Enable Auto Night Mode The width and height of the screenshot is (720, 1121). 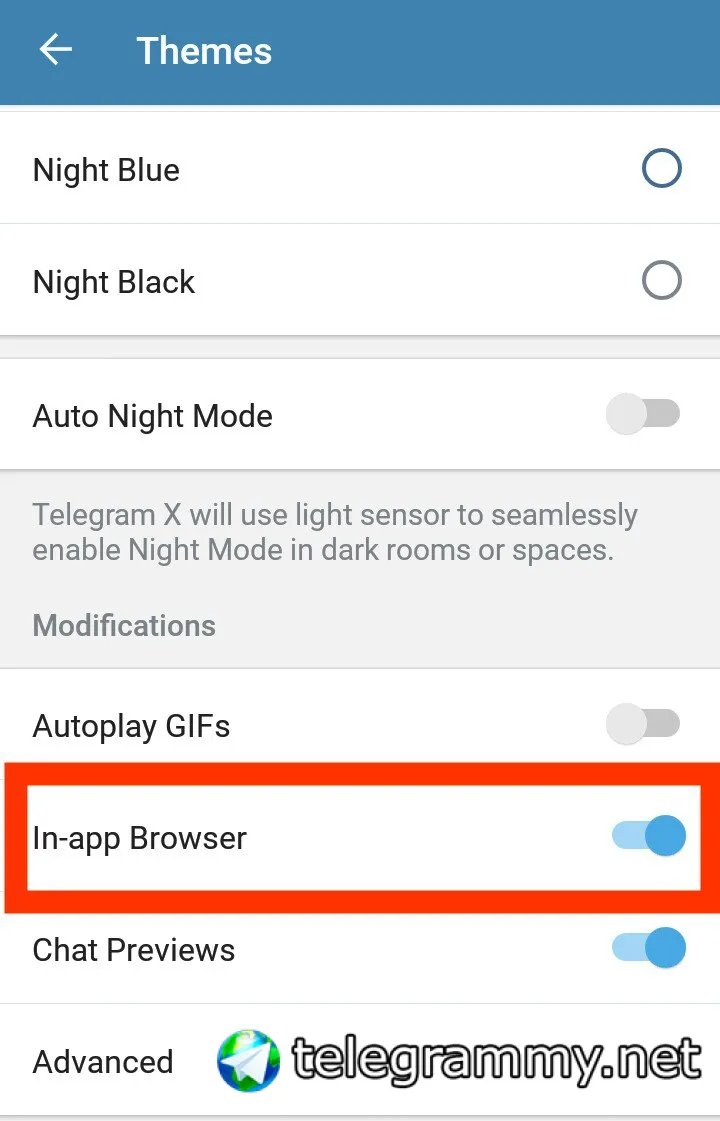[x=644, y=415]
